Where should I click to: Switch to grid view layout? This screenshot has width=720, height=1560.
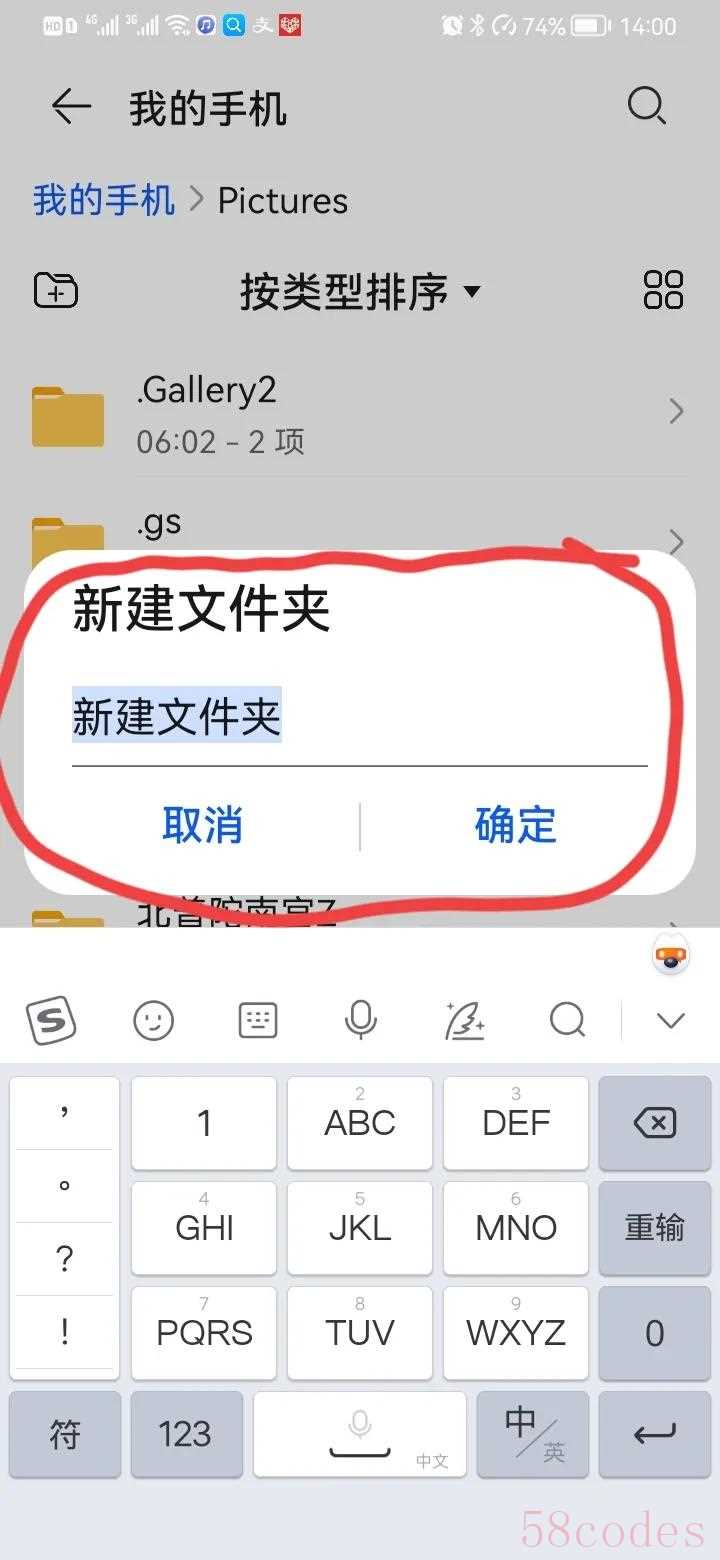click(663, 290)
